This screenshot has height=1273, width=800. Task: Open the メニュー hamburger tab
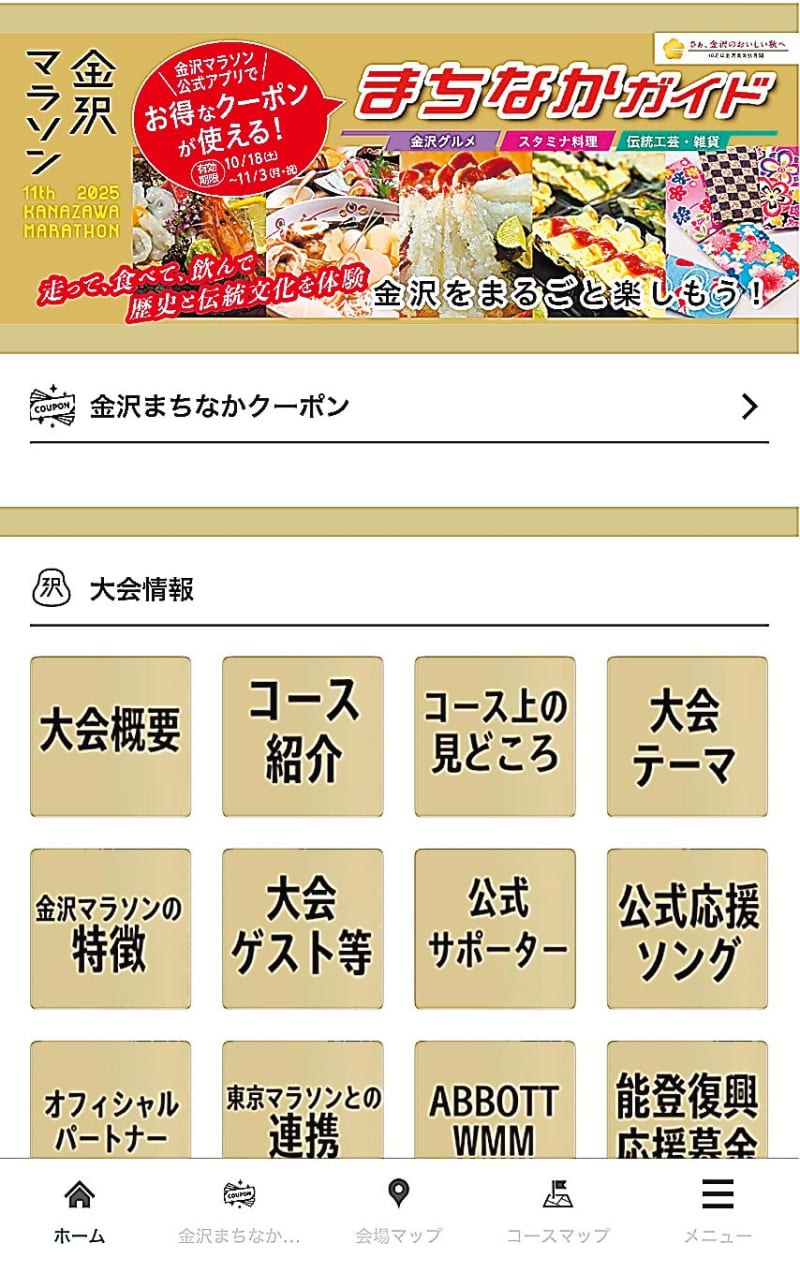(x=717, y=1212)
